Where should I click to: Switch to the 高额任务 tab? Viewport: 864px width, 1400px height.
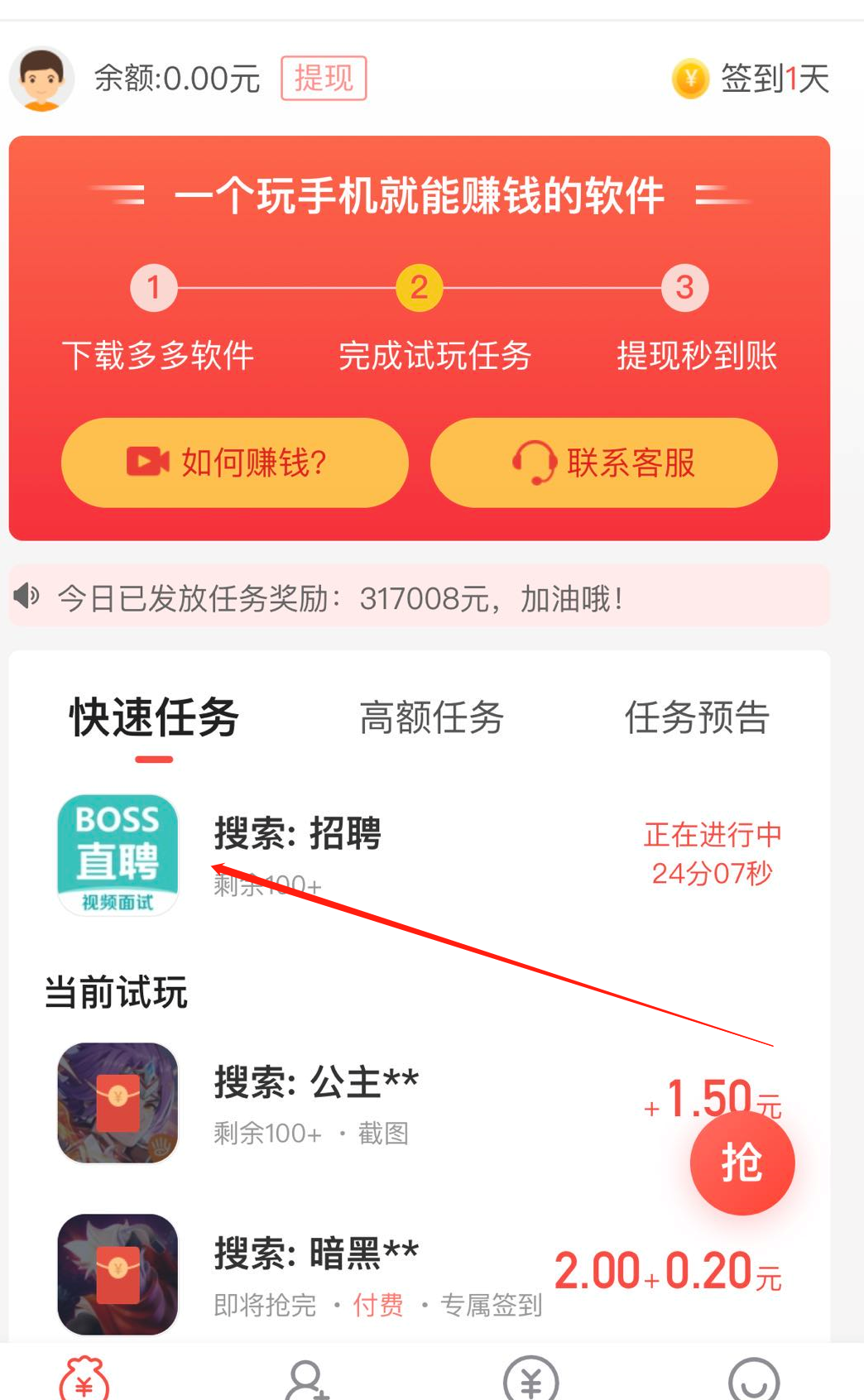point(431,717)
